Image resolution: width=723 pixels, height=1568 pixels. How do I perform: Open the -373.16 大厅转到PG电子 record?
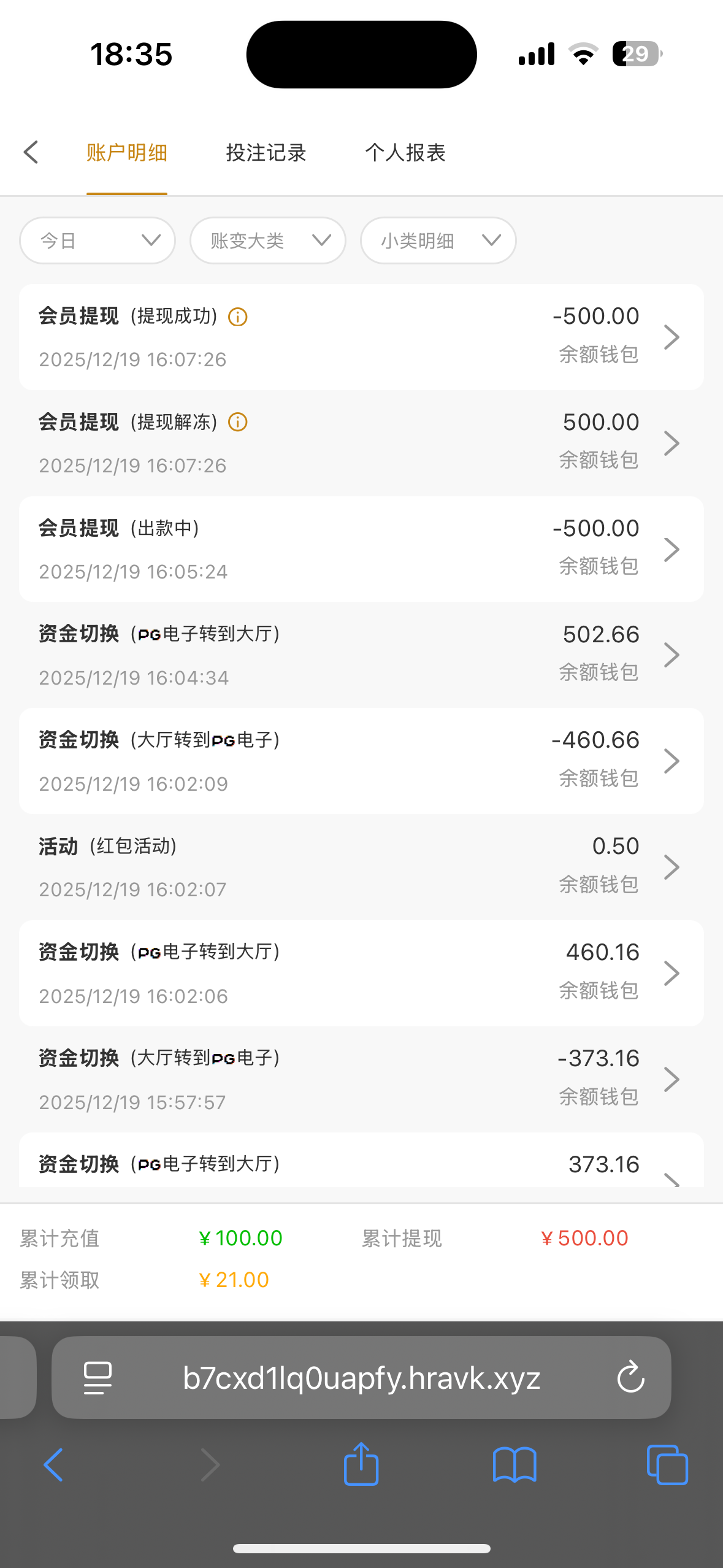pos(361,1079)
